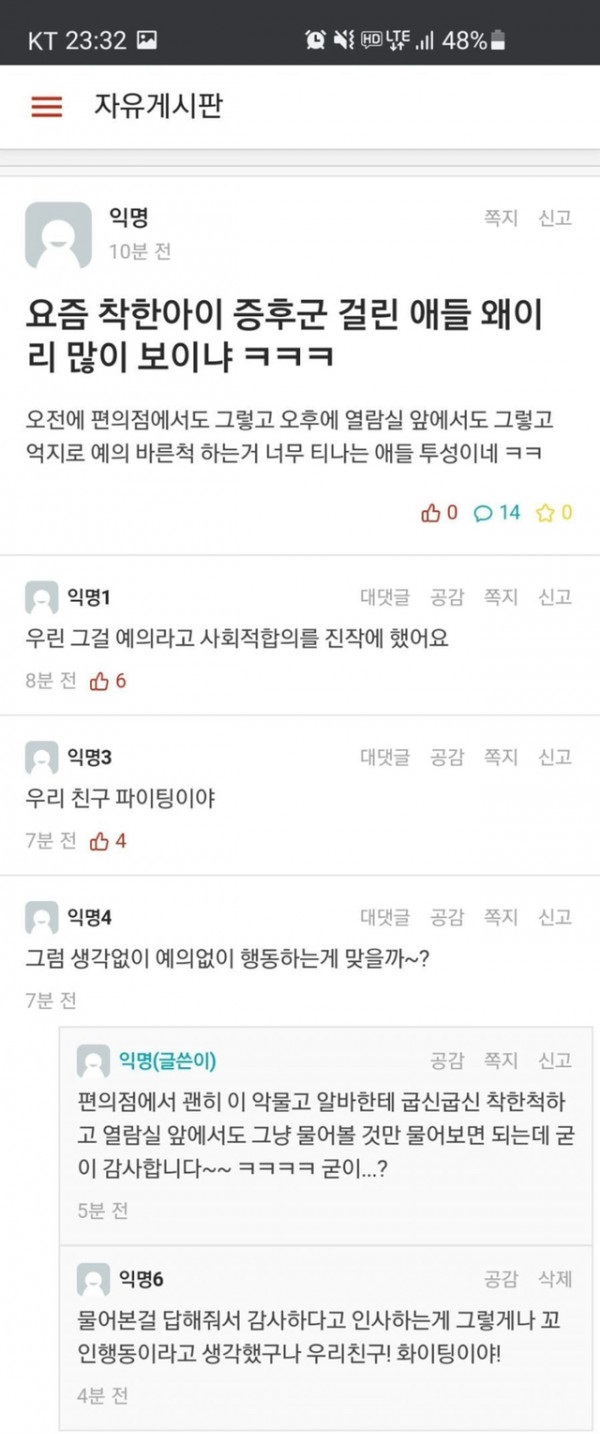Reply to 익명3 with 대댓글
The height and width of the screenshot is (1434, 600).
pos(385,757)
